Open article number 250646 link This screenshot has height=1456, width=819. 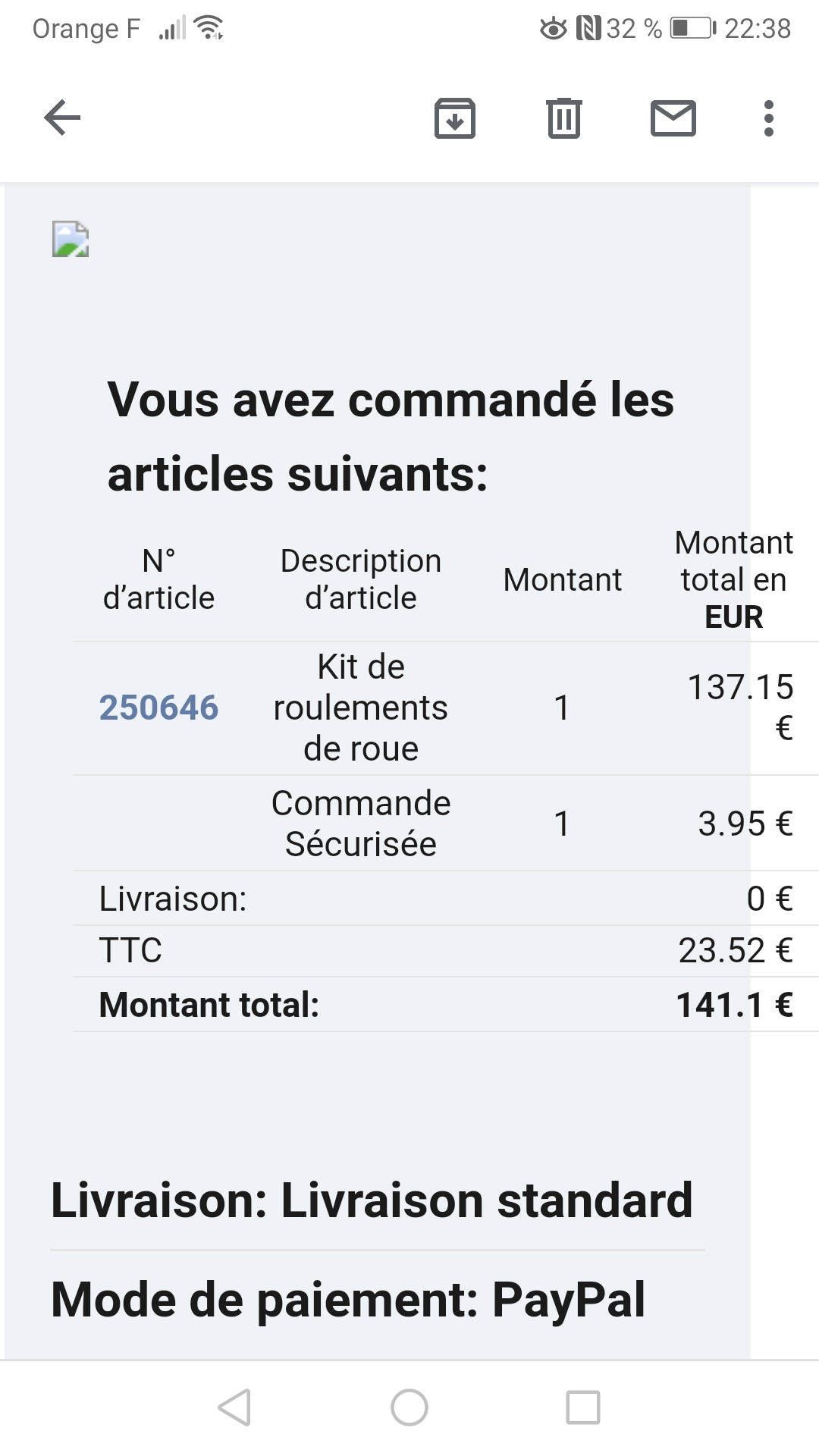(x=158, y=708)
